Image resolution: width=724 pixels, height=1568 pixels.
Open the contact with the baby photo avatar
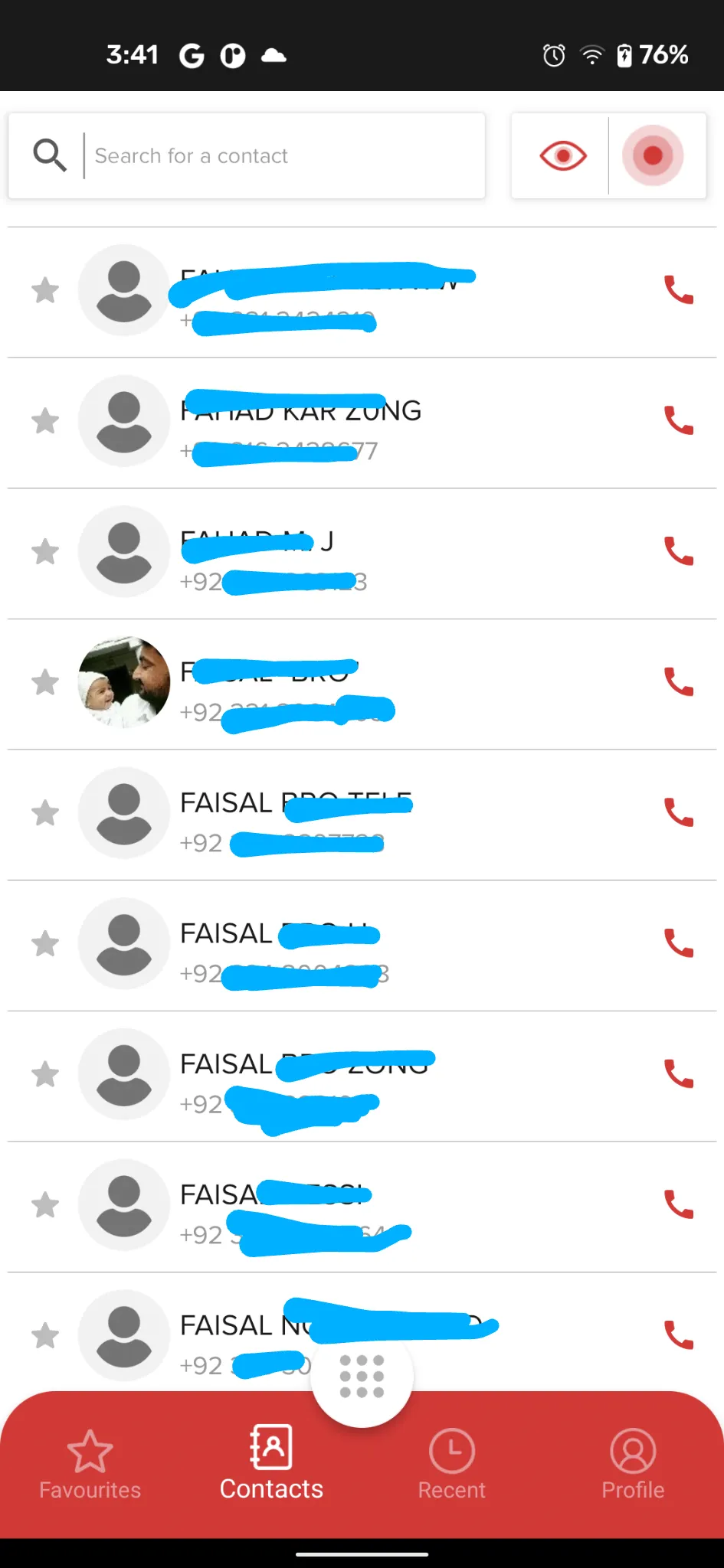[124, 682]
